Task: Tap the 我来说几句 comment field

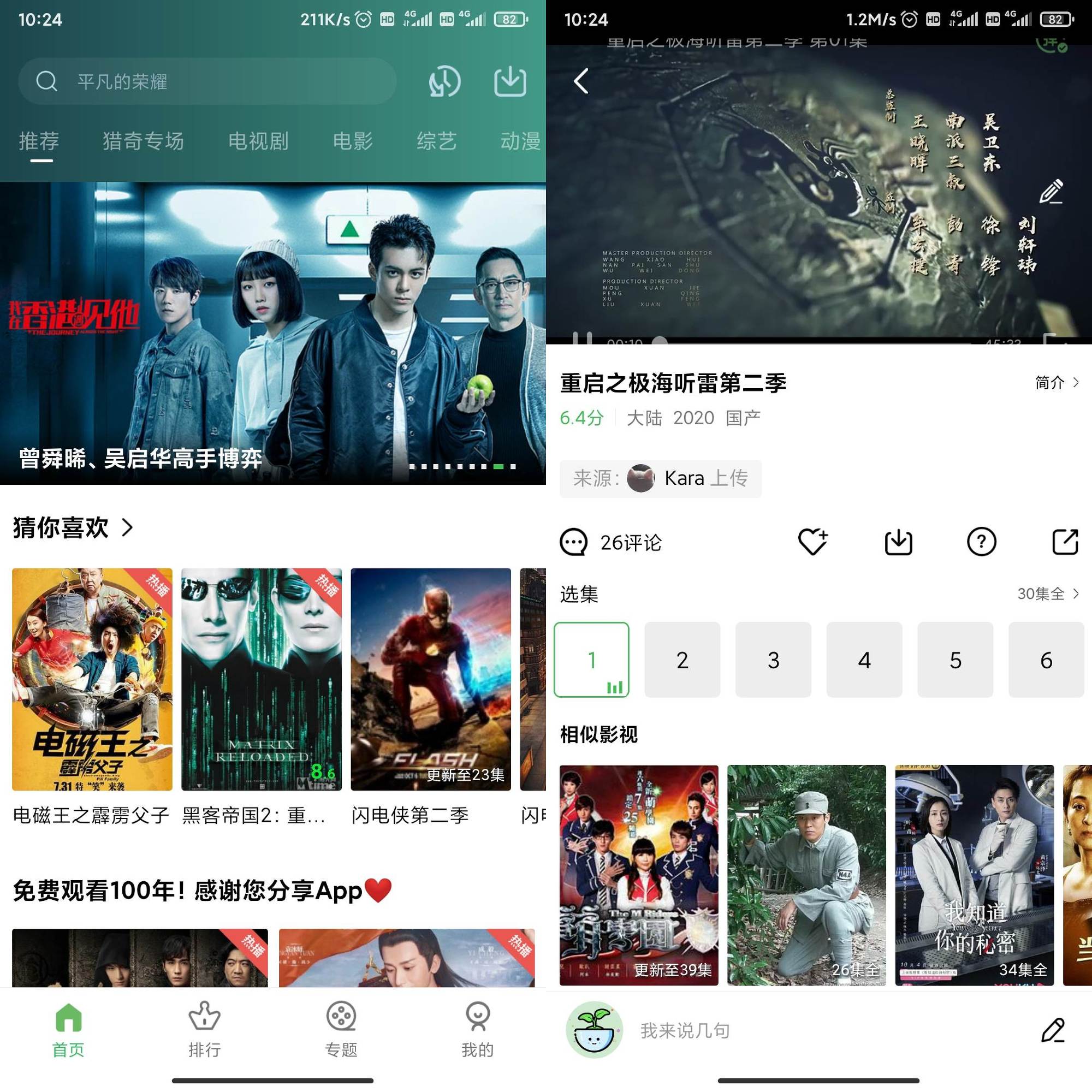Action: click(791, 1030)
